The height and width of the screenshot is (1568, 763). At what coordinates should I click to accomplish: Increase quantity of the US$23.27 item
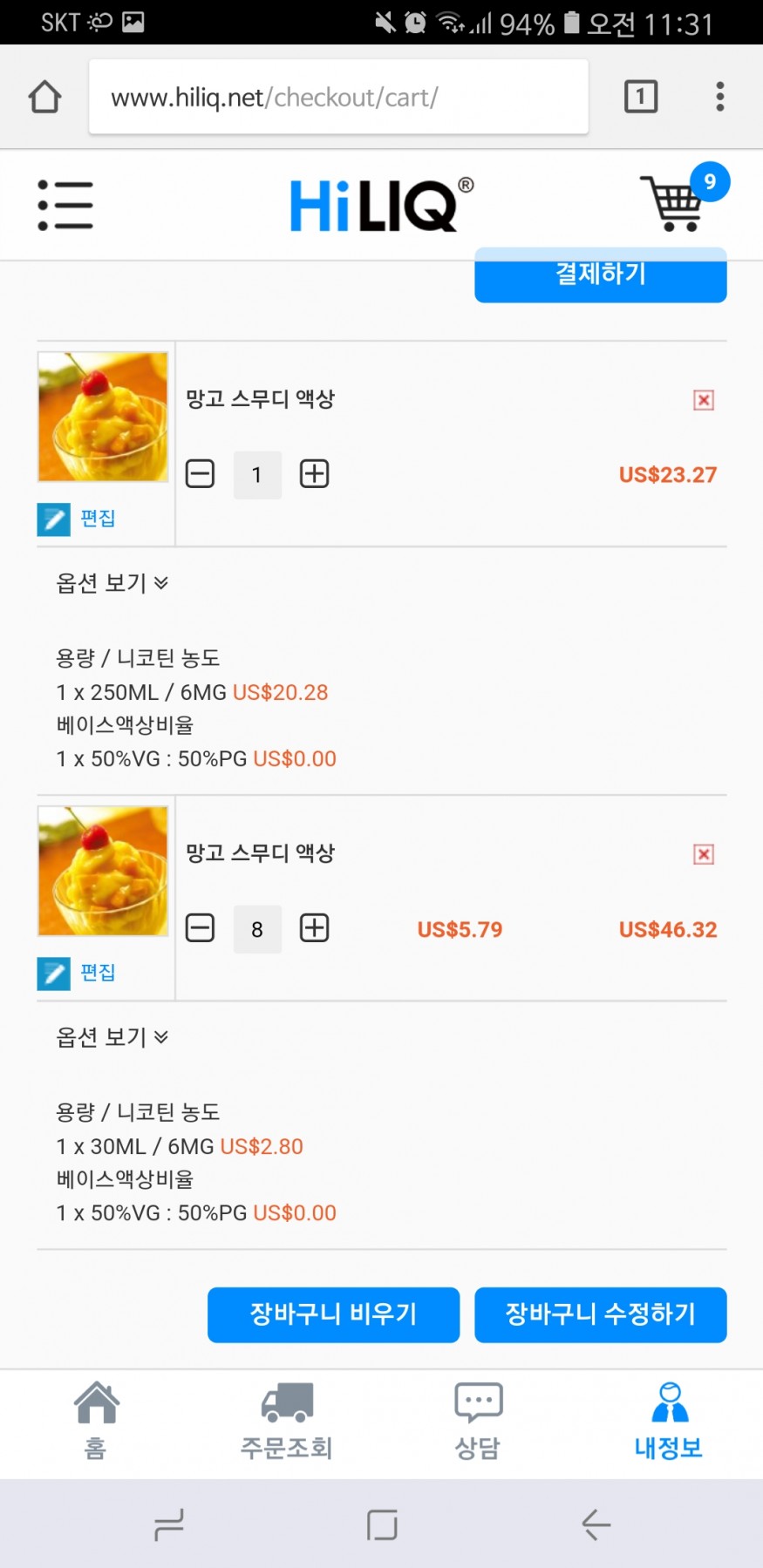[x=314, y=474]
